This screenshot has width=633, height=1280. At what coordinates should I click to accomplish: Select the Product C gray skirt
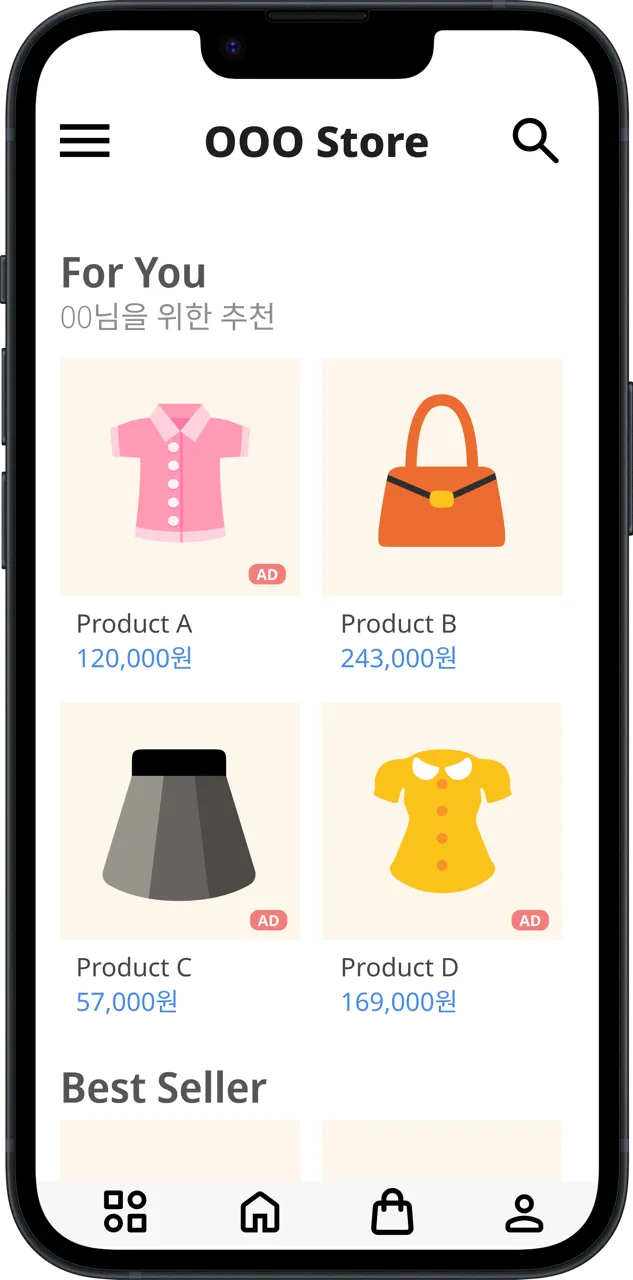pyautogui.click(x=180, y=821)
